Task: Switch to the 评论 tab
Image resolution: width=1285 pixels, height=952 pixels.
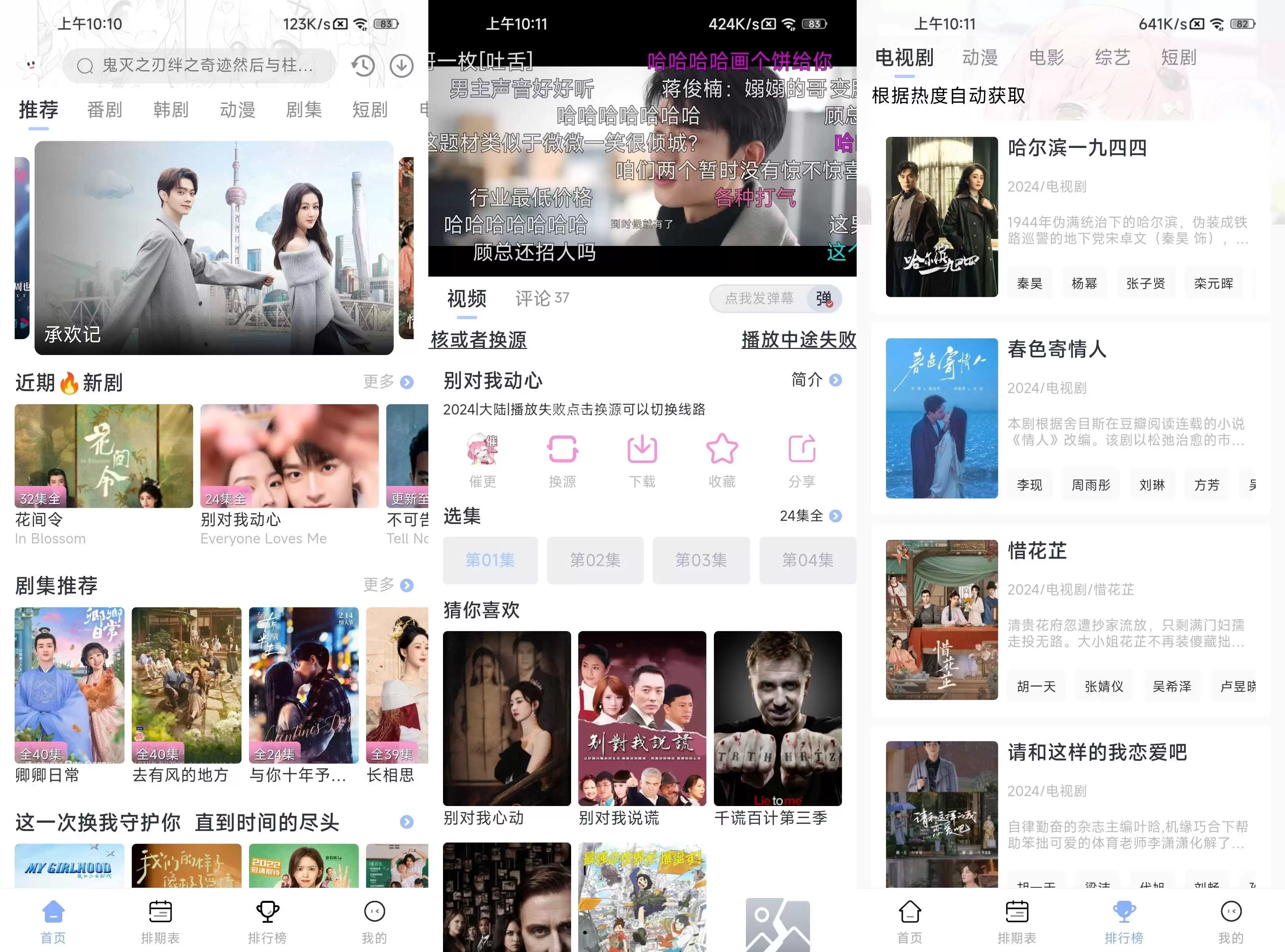Action: click(x=541, y=299)
